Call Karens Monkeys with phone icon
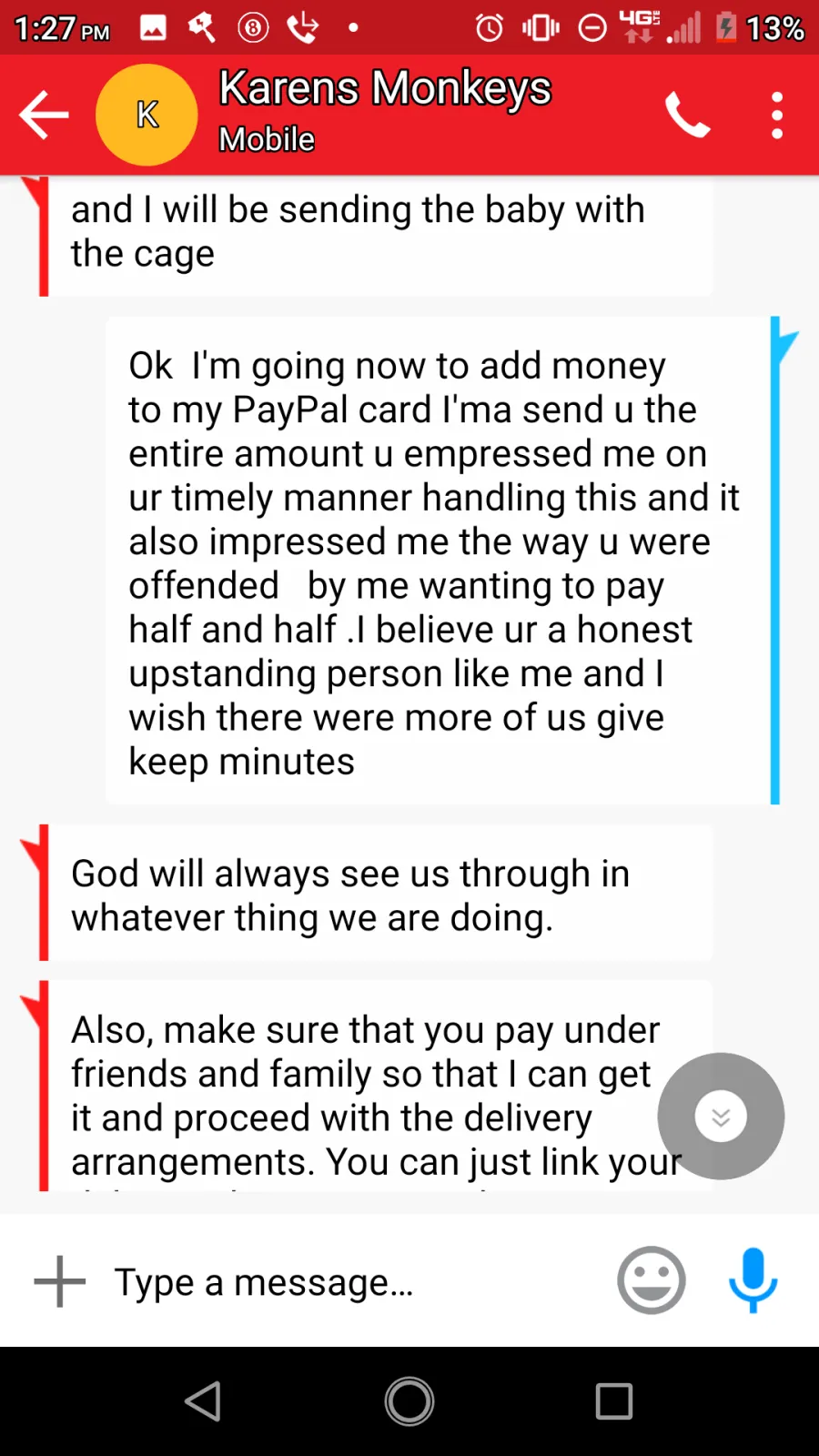Screen dimensions: 819x1456 point(687,115)
